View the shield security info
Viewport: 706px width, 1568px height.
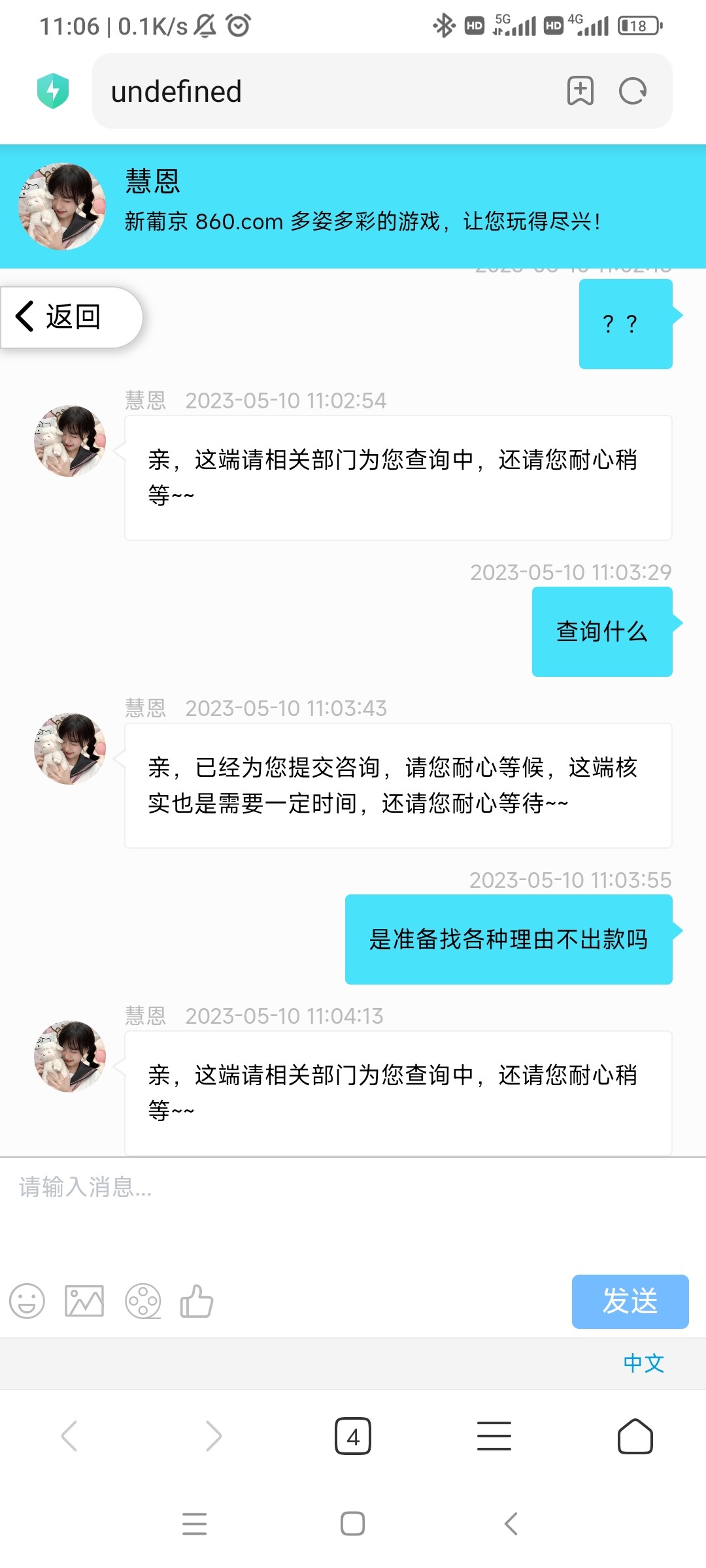point(53,91)
